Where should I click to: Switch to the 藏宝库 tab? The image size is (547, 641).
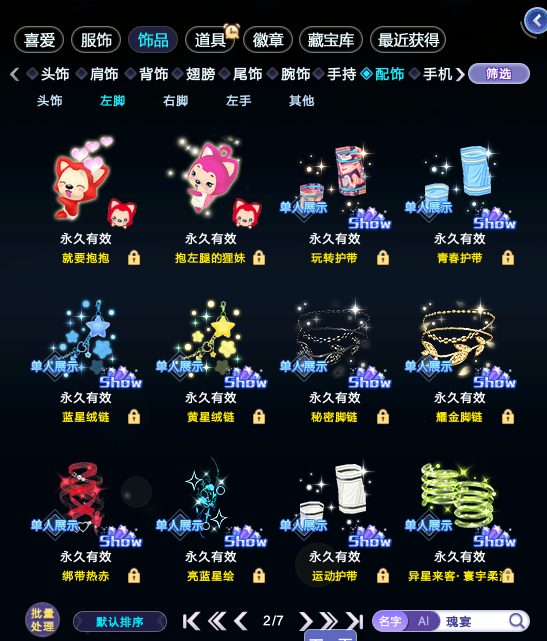coord(331,40)
